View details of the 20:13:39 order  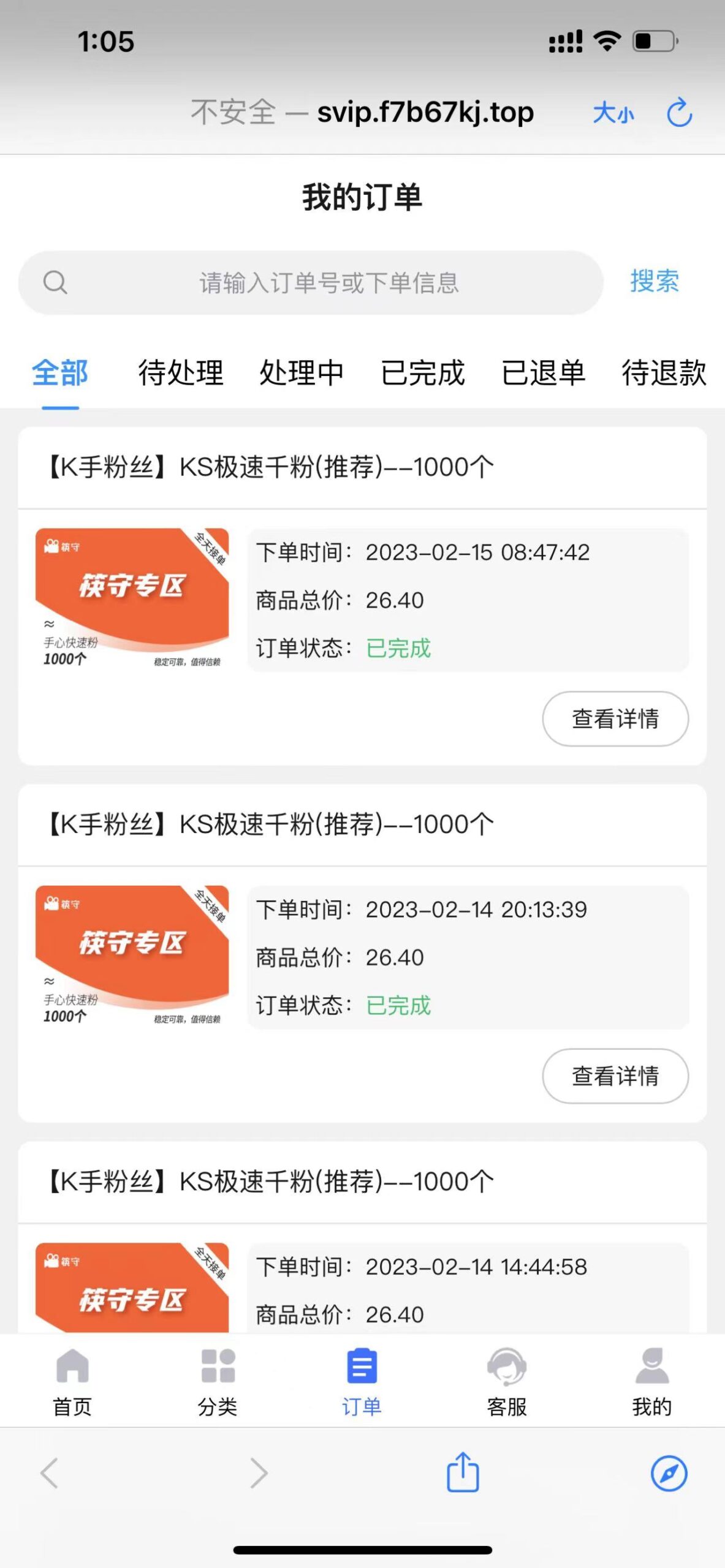point(615,1076)
